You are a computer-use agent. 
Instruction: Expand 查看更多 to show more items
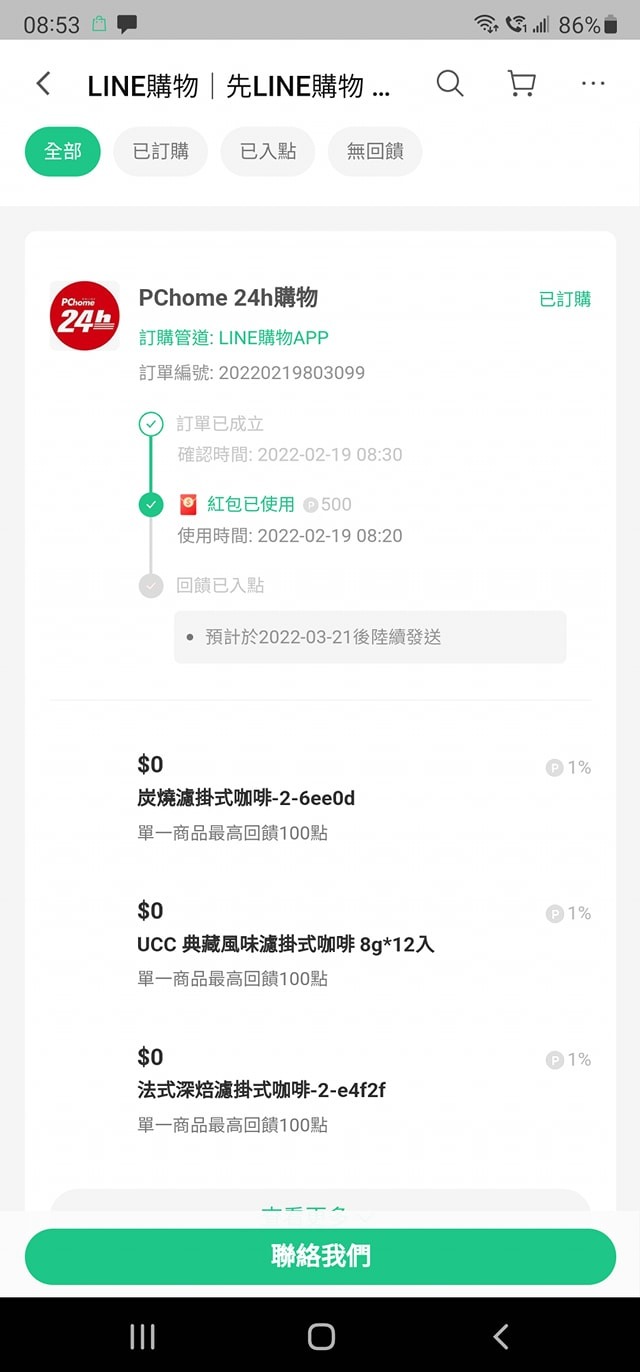point(320,1203)
